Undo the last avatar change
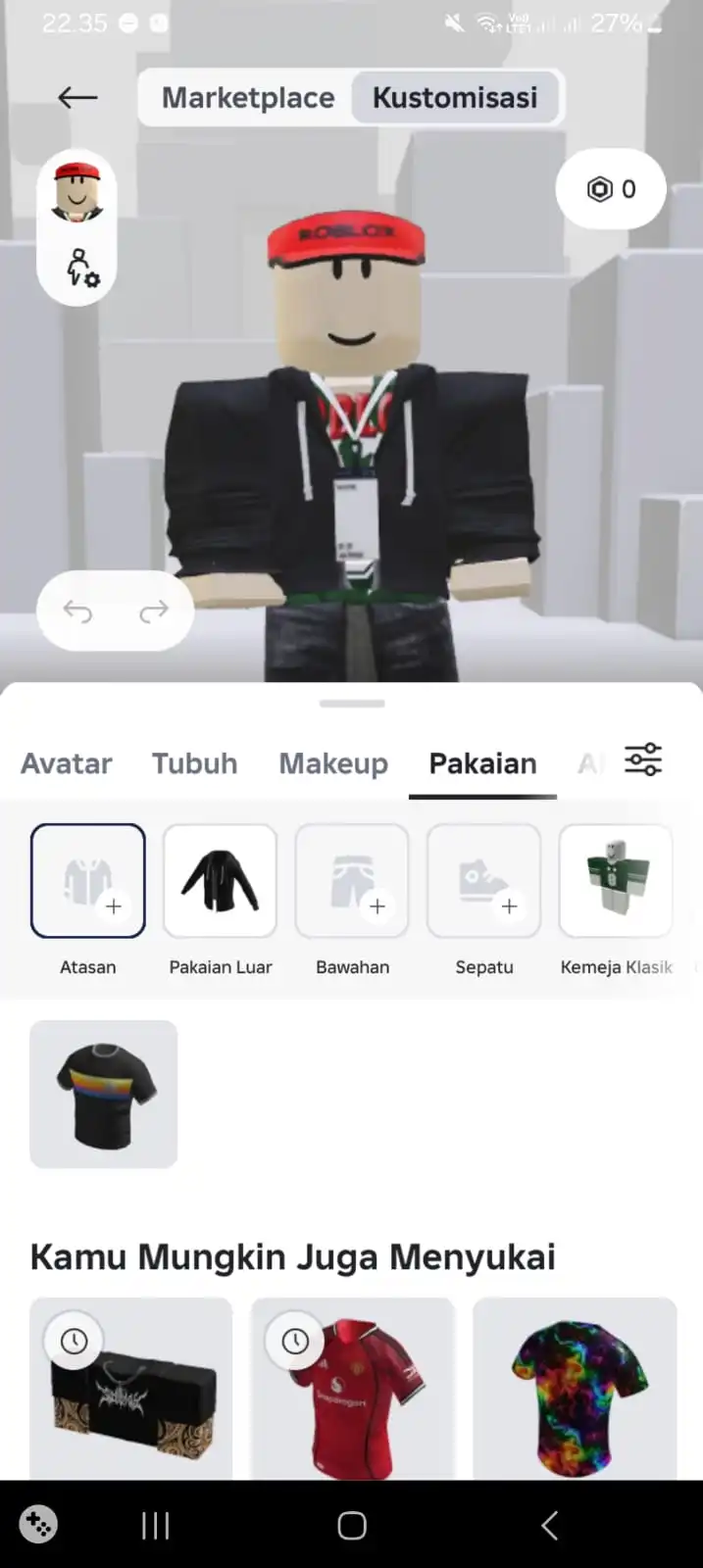The height and width of the screenshot is (1568, 703). 77,612
